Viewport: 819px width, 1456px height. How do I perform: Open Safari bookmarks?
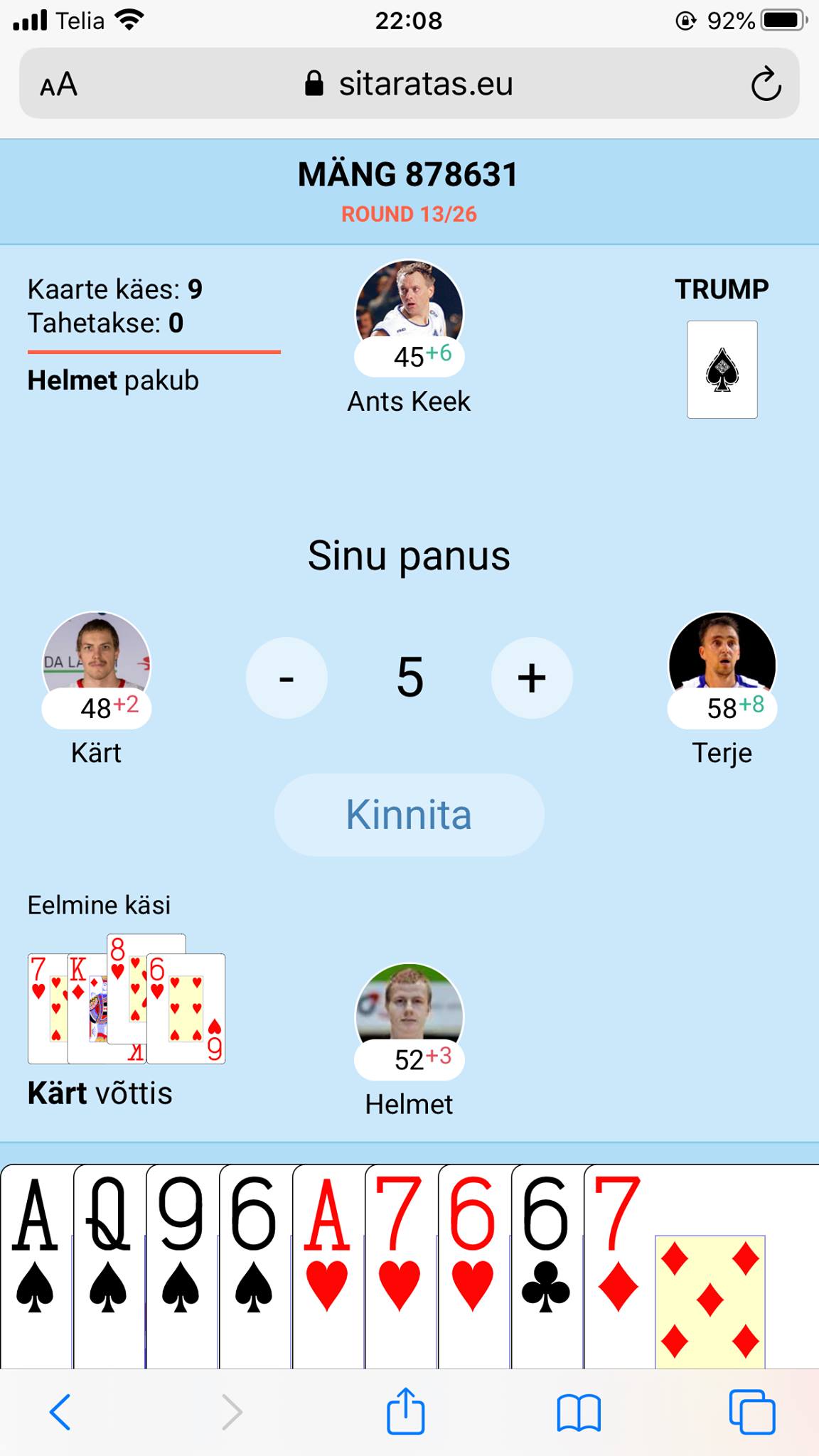tap(579, 1412)
